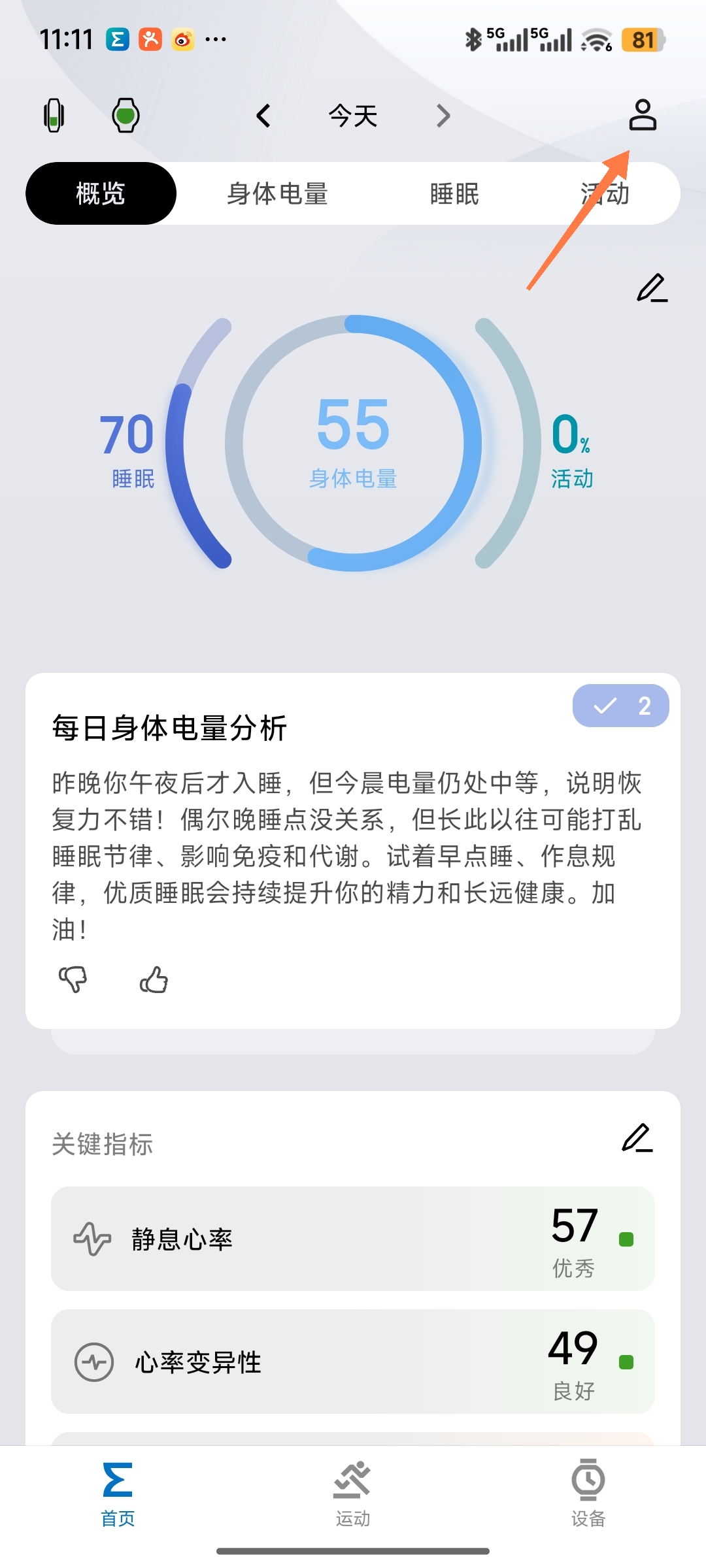
Task: Open the 每日身体电量分析 card
Action: click(353, 836)
